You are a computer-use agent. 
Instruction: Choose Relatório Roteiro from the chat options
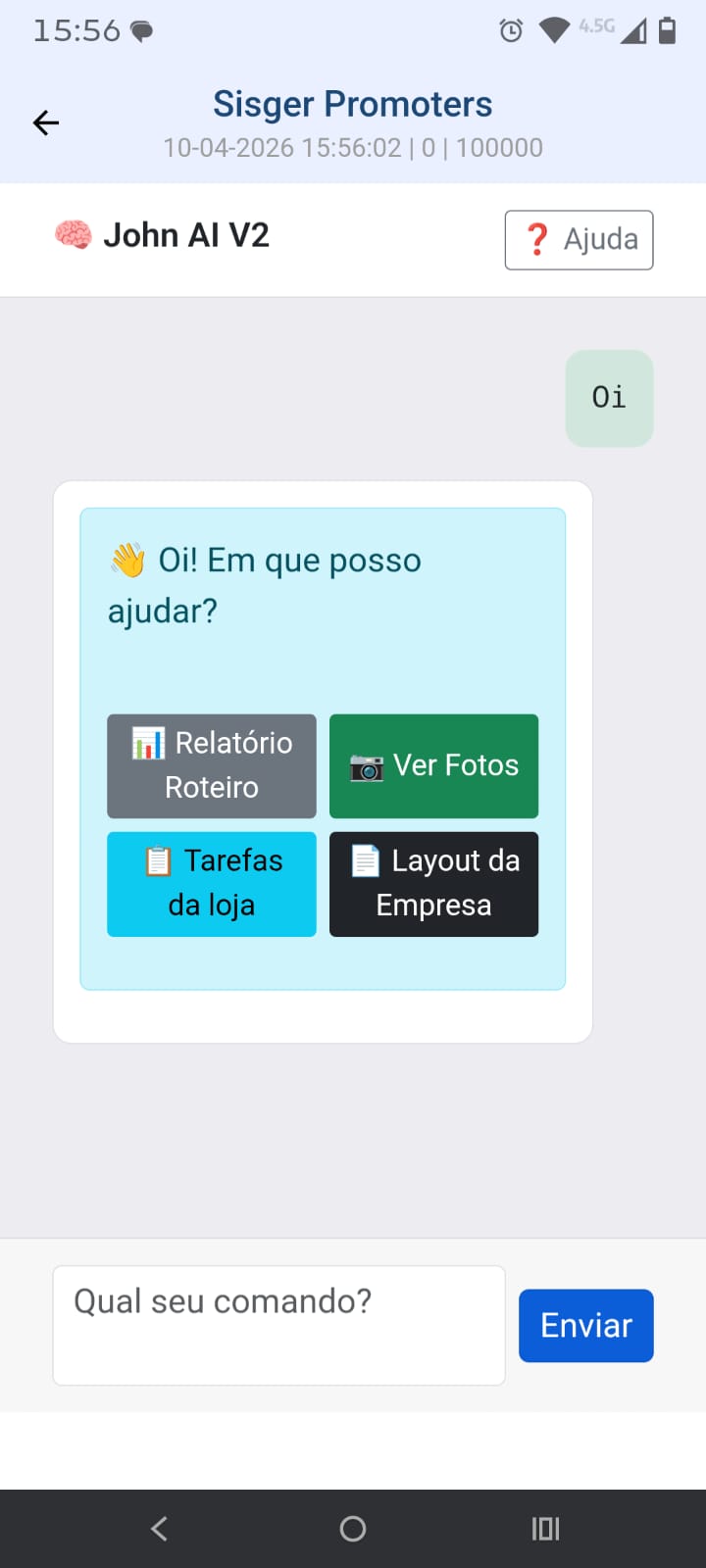(211, 765)
